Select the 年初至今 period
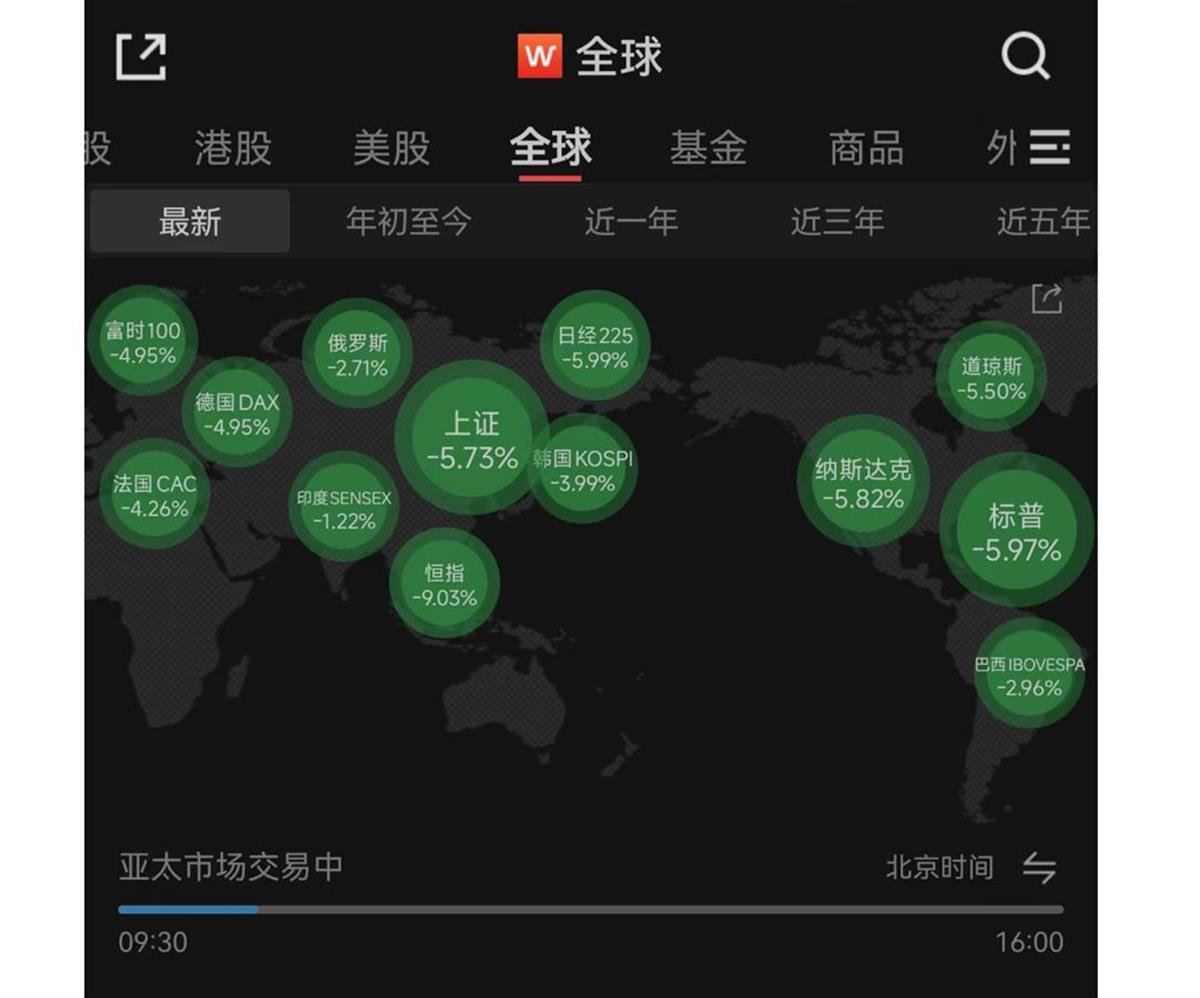Viewport: 1200px width, 998px height. click(408, 221)
